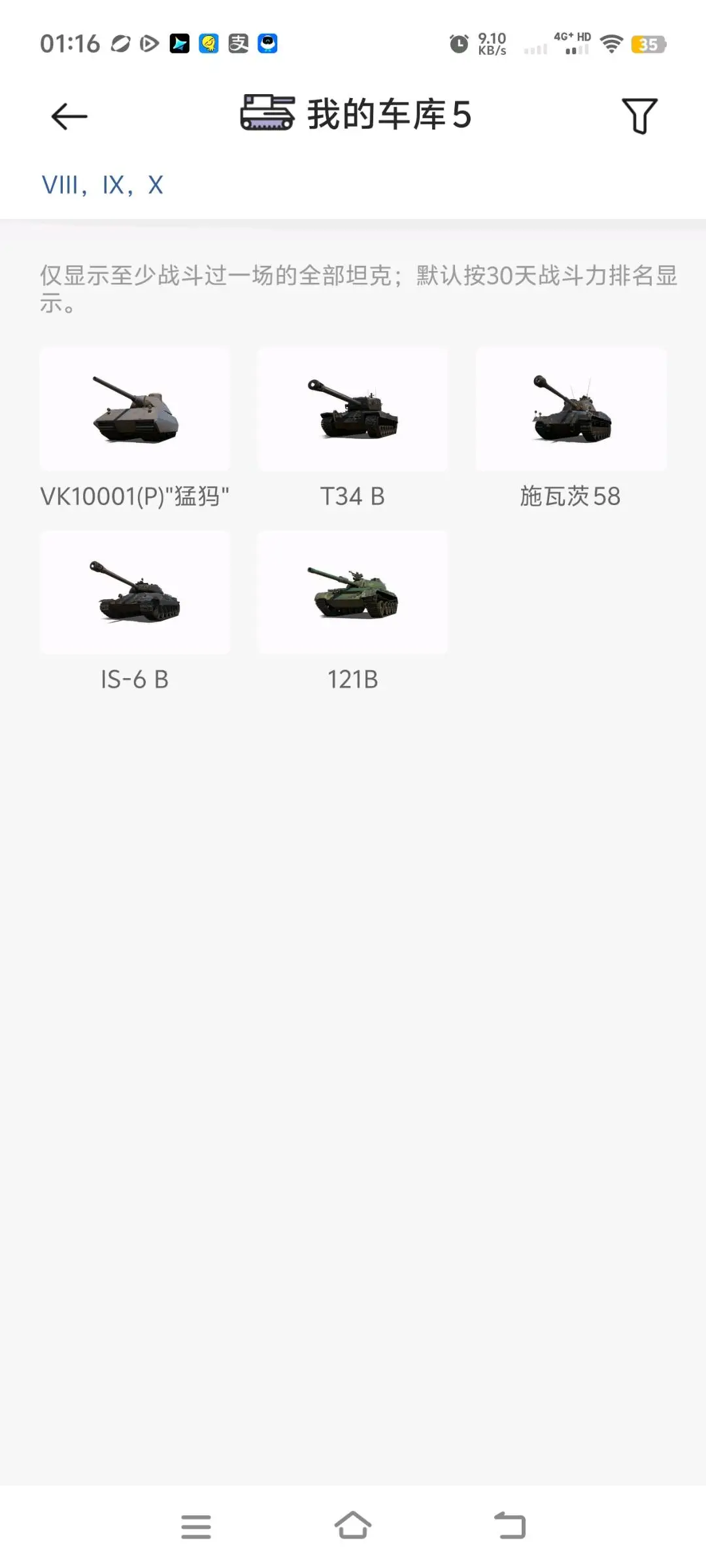Open the VK10001(P) "猛犸" tank card

[x=135, y=410]
